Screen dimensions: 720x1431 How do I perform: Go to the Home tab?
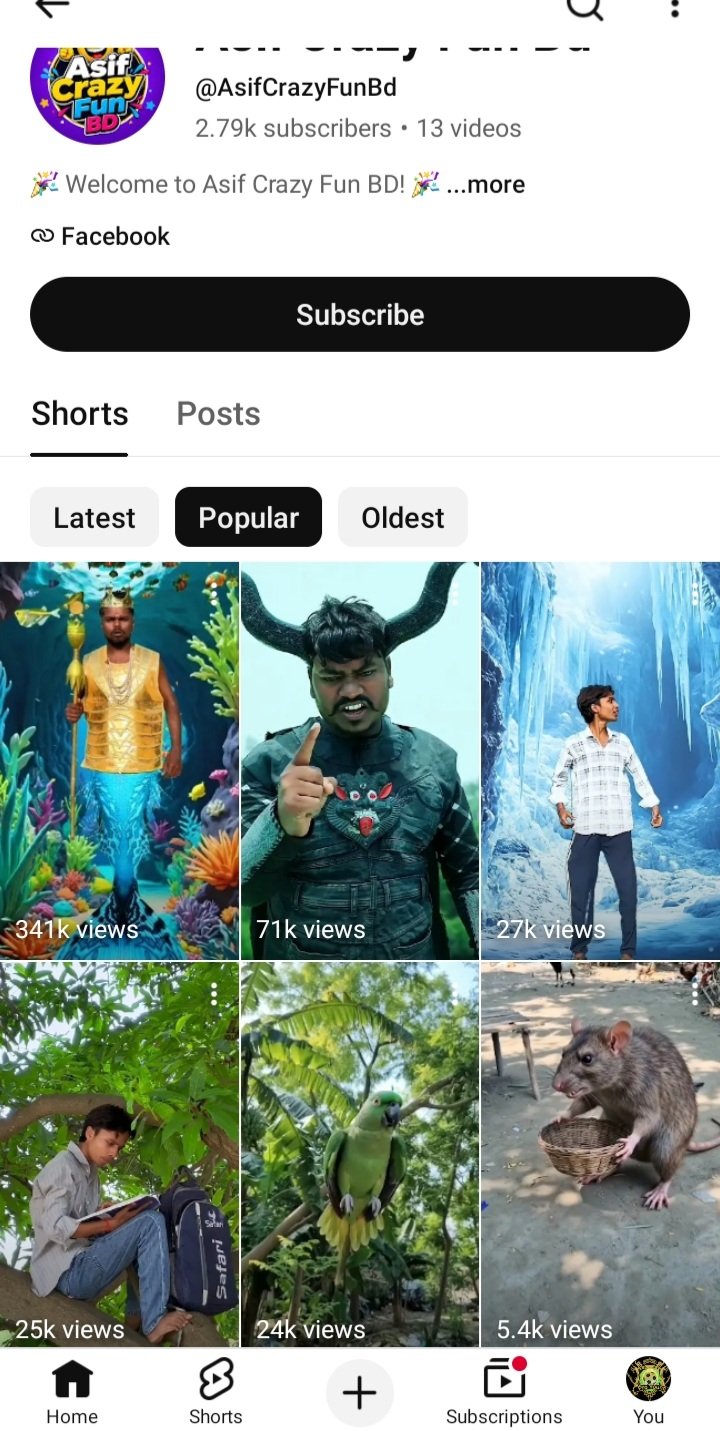click(72, 1392)
